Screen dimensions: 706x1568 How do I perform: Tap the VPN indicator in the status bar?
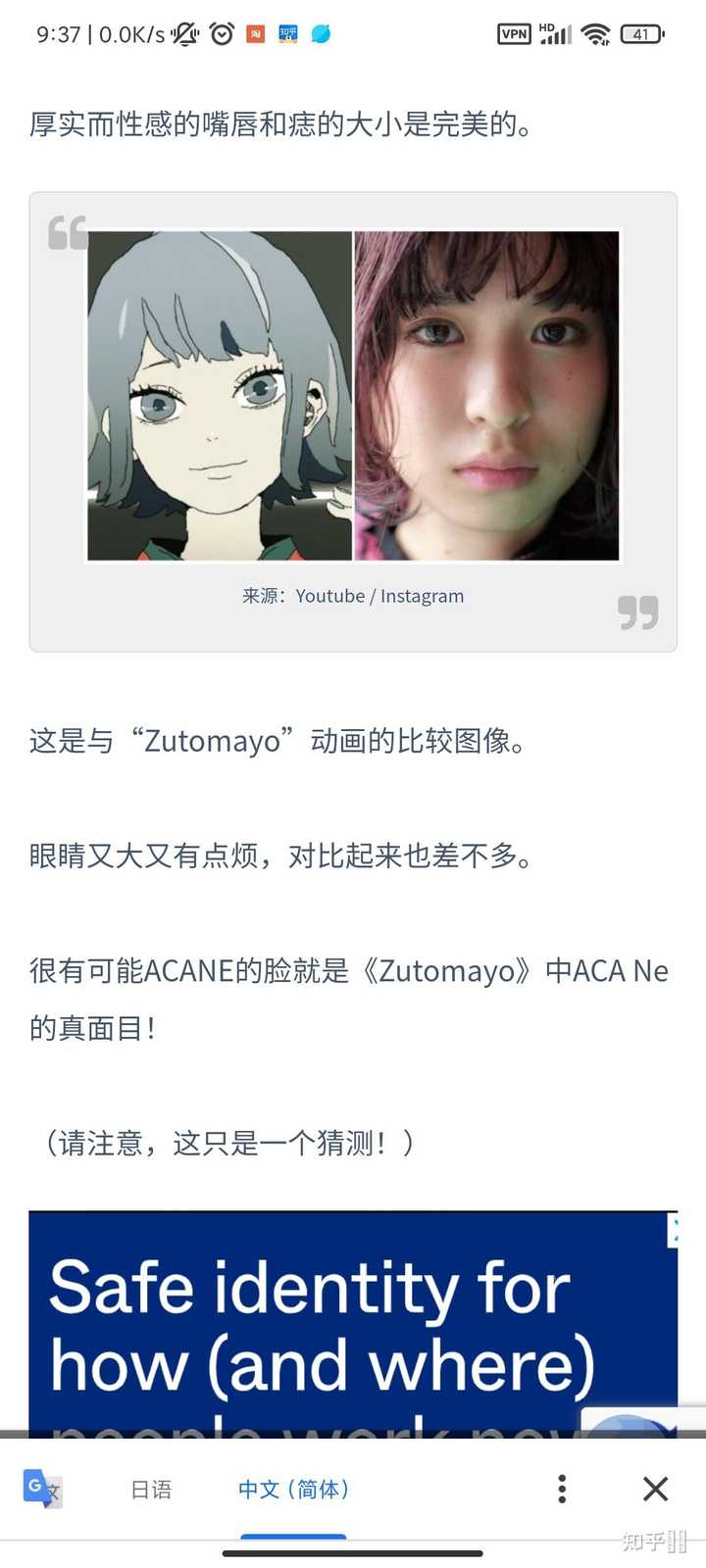pyautogui.click(x=512, y=32)
